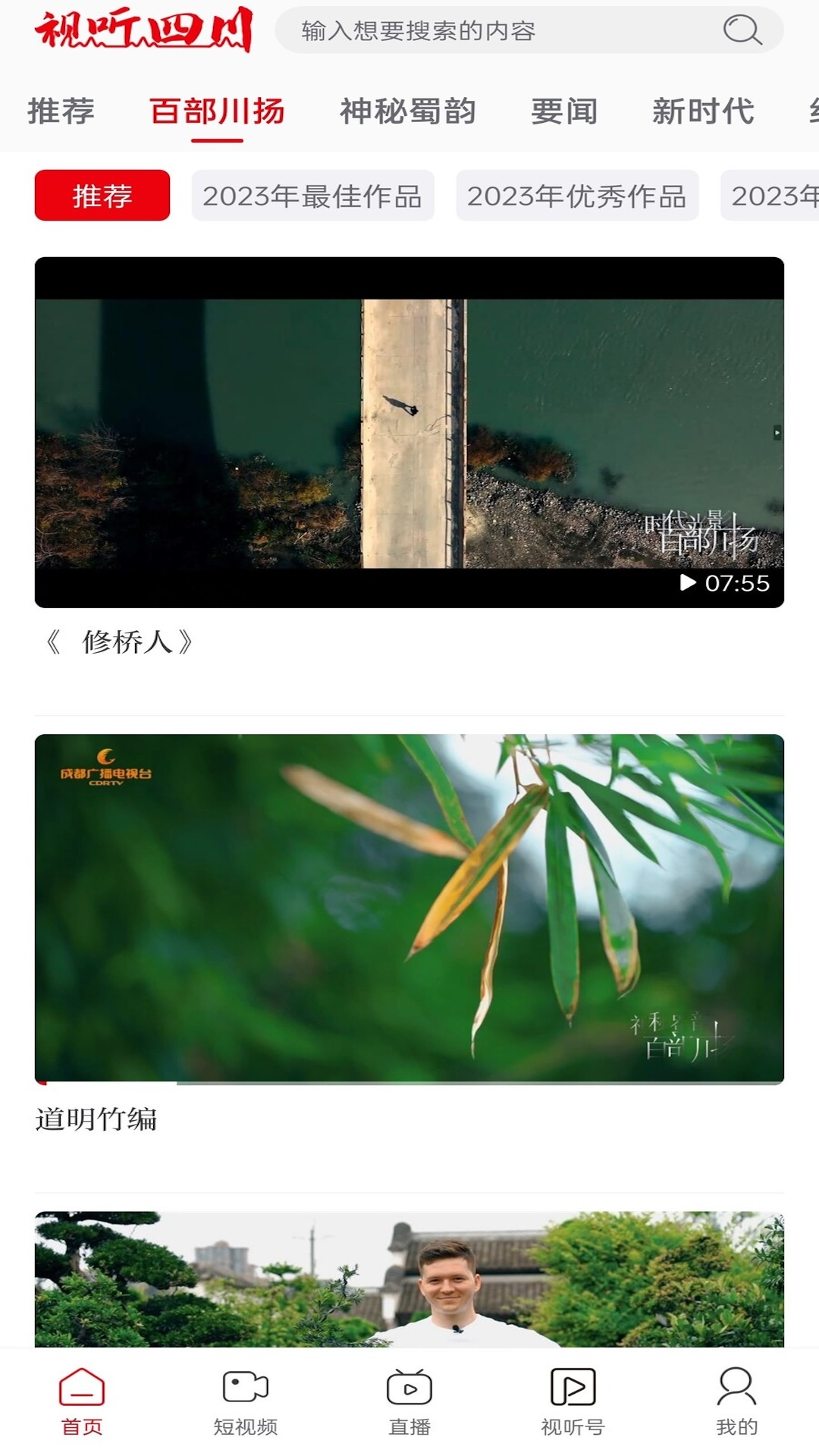Filter by 2023年最佳作品
The image size is (819, 1456).
[312, 196]
